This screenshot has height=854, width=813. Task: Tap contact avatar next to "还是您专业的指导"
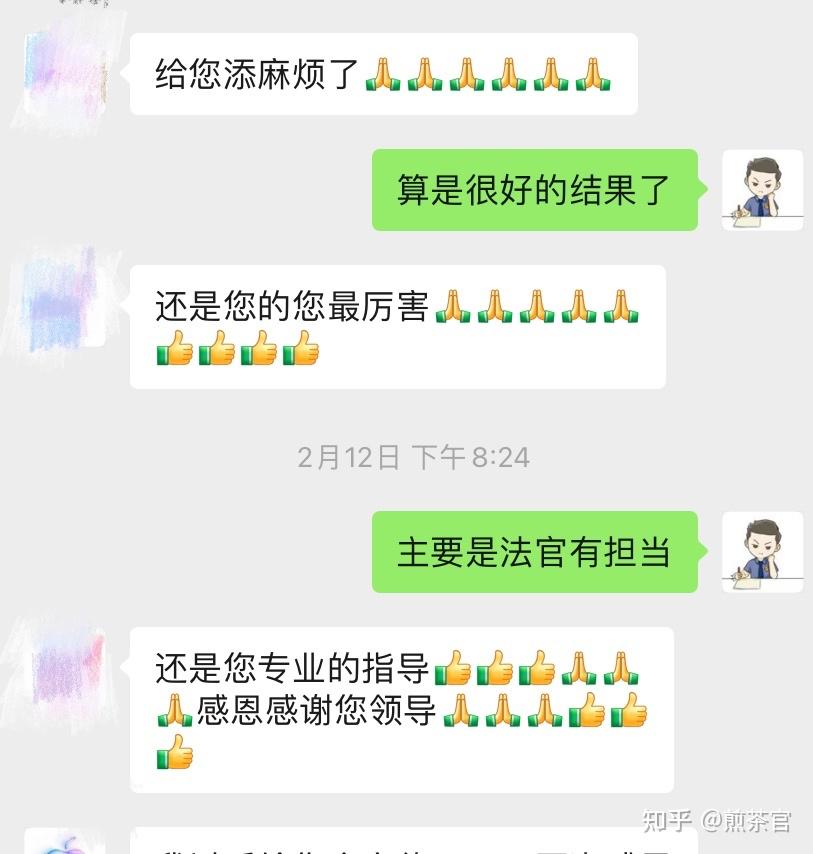coord(65,666)
